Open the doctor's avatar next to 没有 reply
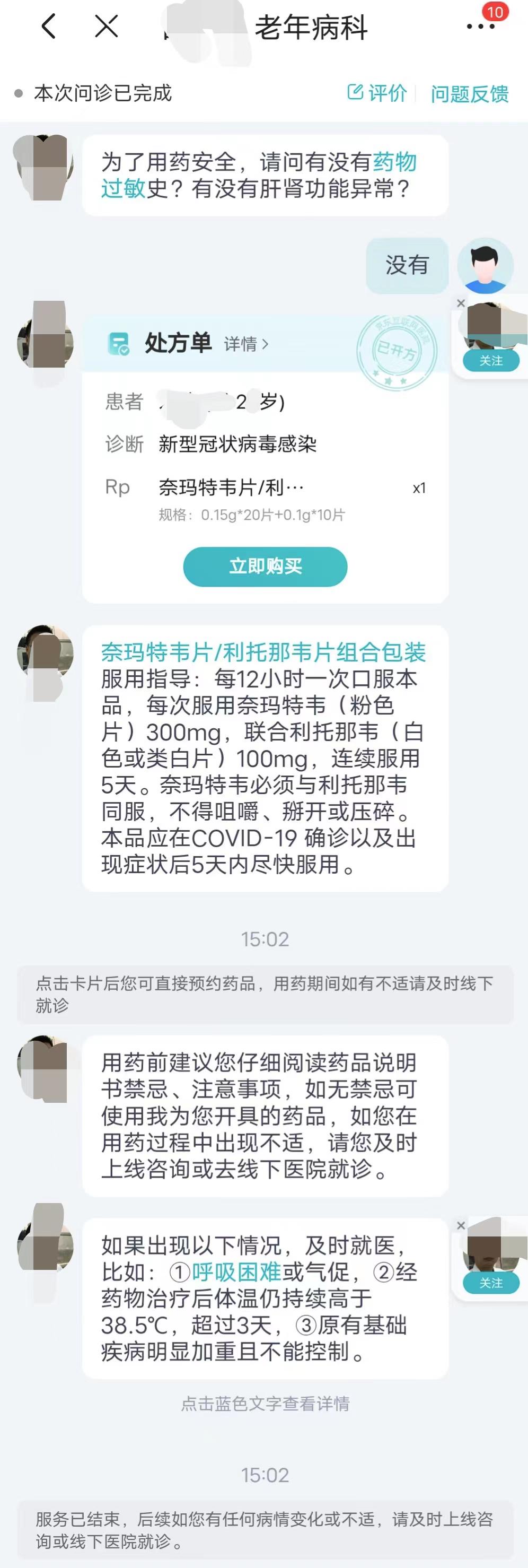This screenshot has height=1568, width=528. tap(486, 266)
